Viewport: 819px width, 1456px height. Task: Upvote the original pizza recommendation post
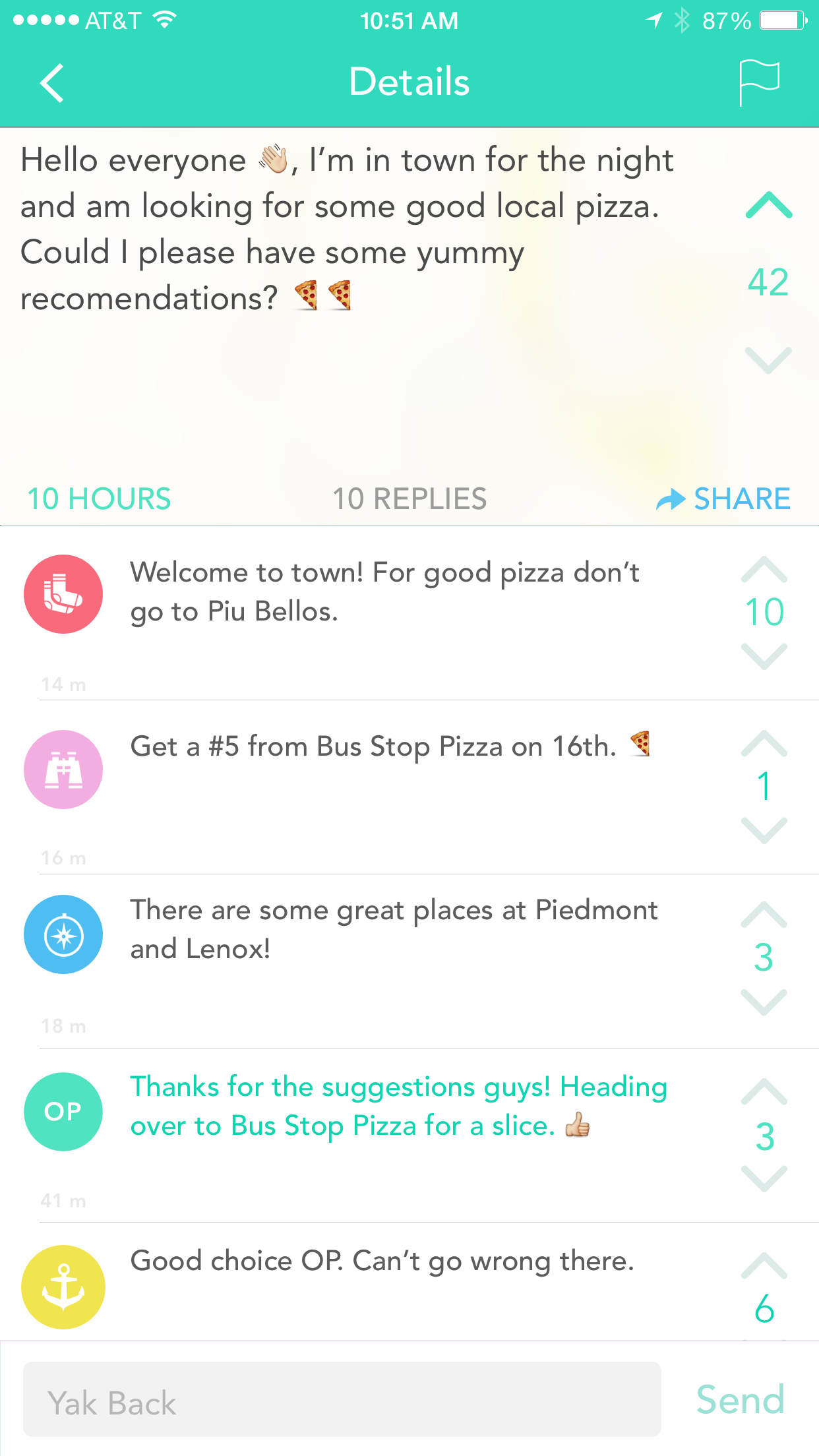point(768,206)
